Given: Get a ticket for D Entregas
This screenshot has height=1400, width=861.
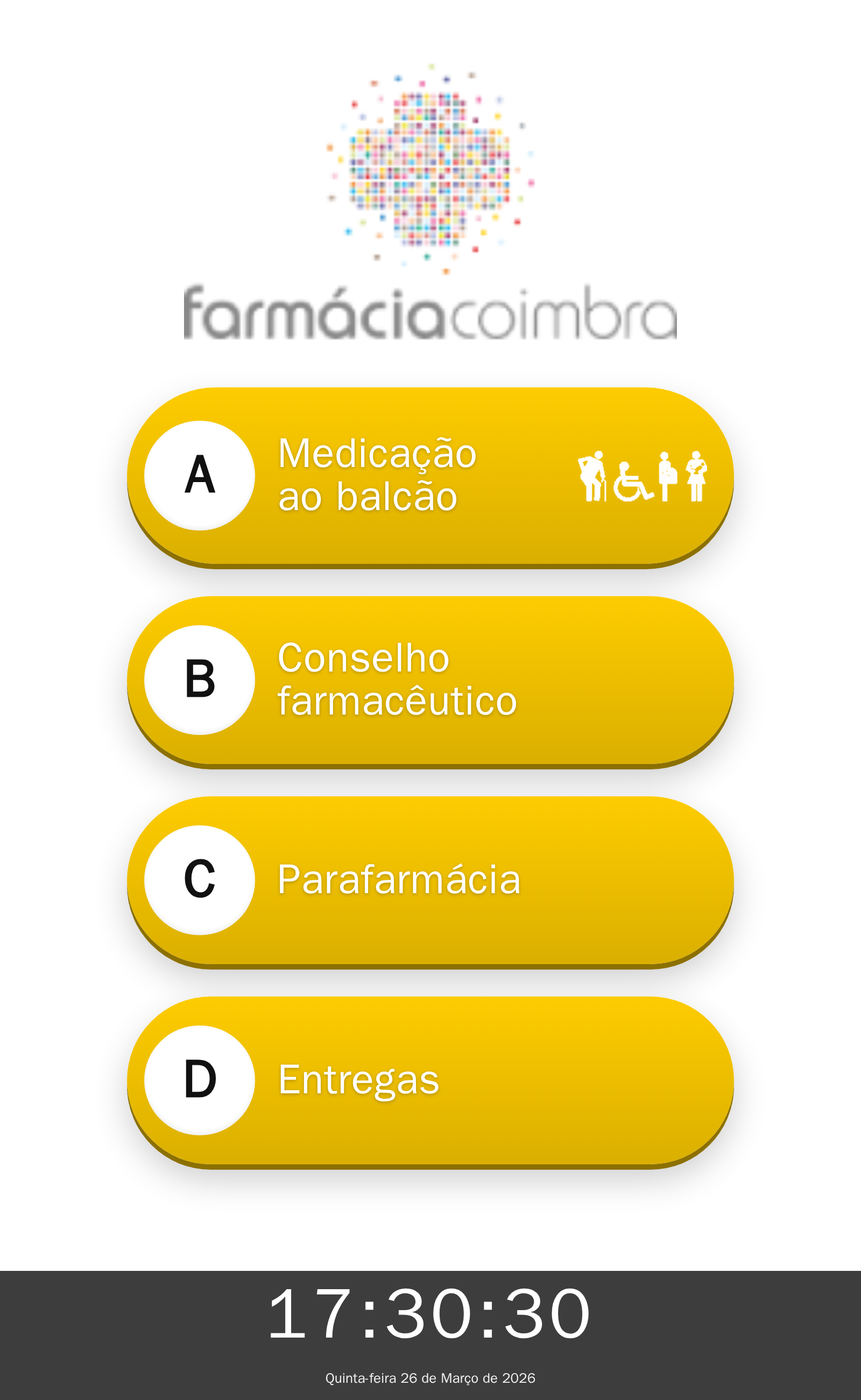Looking at the screenshot, I should click(x=430, y=1080).
